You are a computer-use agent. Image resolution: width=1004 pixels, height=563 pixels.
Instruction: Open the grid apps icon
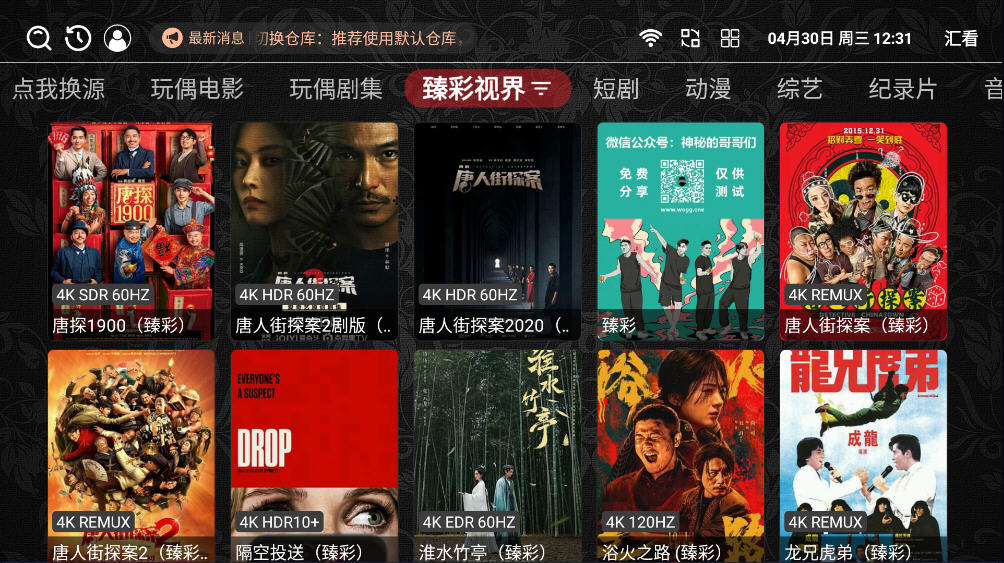click(730, 38)
